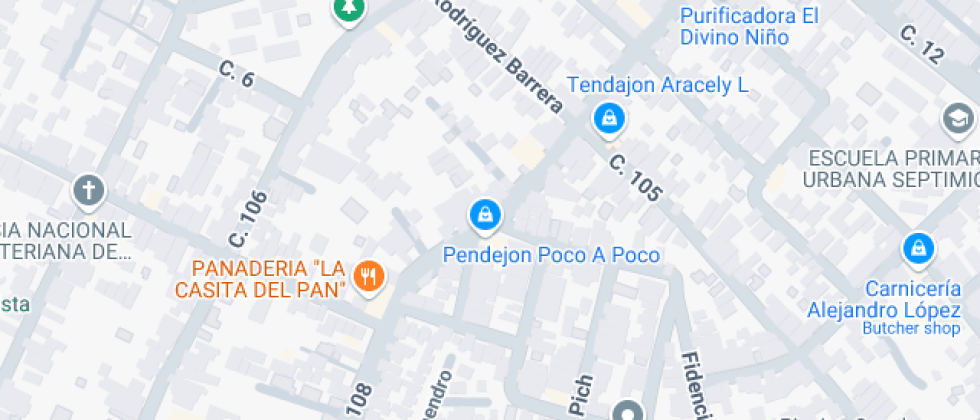Select the Escuela Primaria Urbana school marker
Screen dimensions: 980x420
(x=958, y=120)
